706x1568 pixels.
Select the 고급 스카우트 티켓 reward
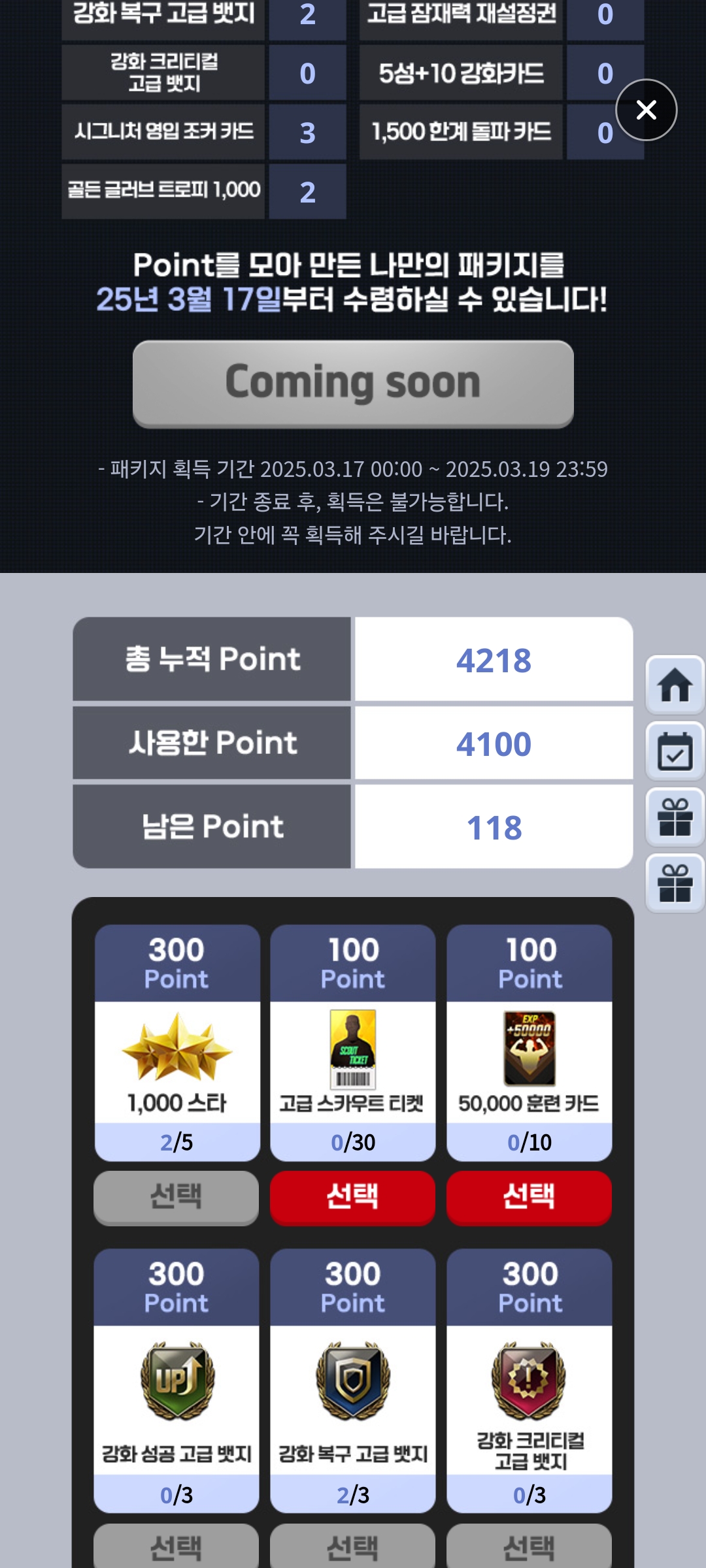click(352, 1197)
